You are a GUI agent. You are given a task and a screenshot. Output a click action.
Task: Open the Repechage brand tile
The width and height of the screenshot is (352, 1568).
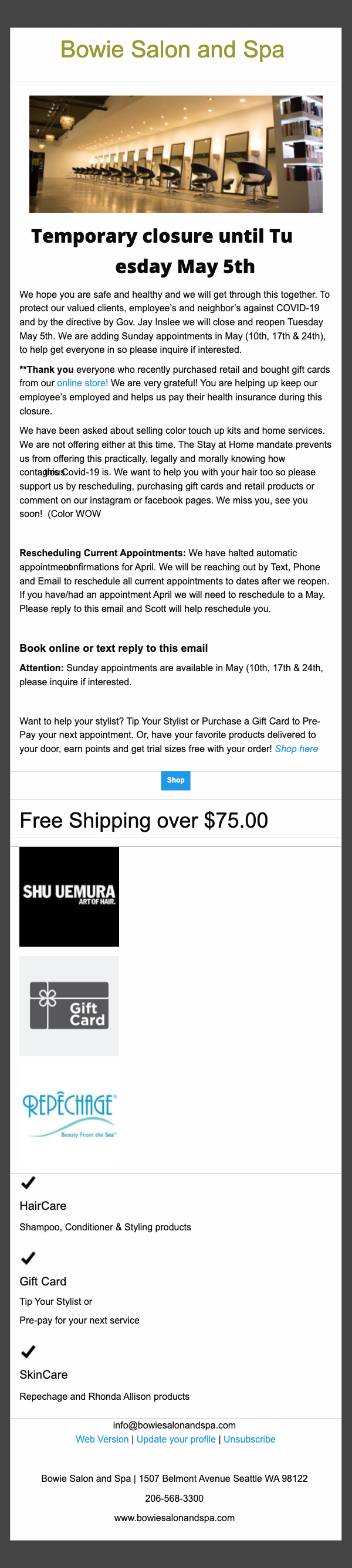(69, 1114)
